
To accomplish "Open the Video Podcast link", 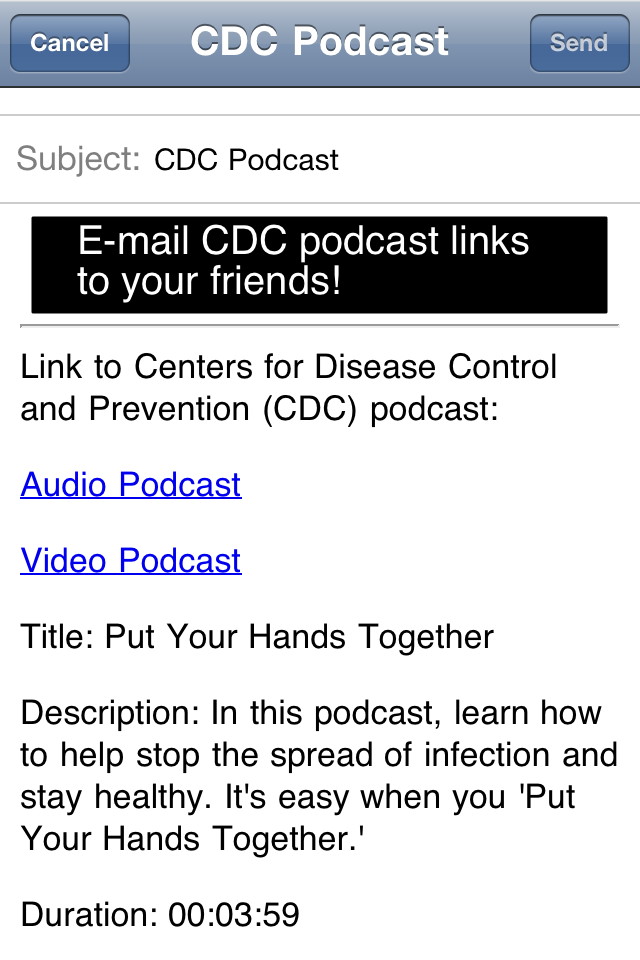I will point(131,561).
